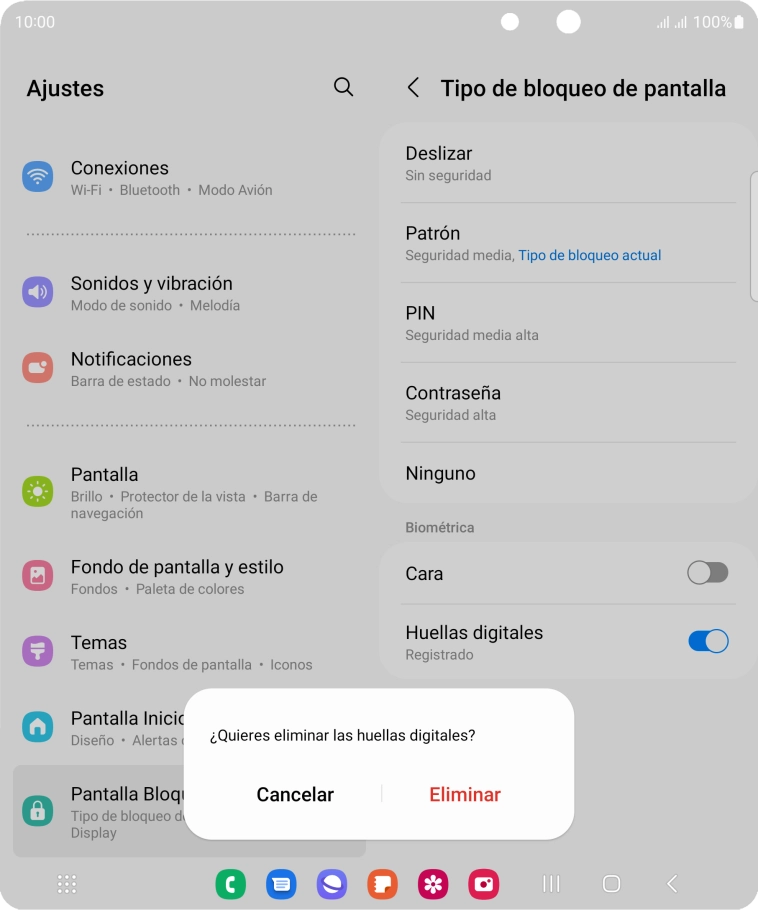Open Fondo de pantalla y estilo
This screenshot has height=910, width=758.
point(190,576)
